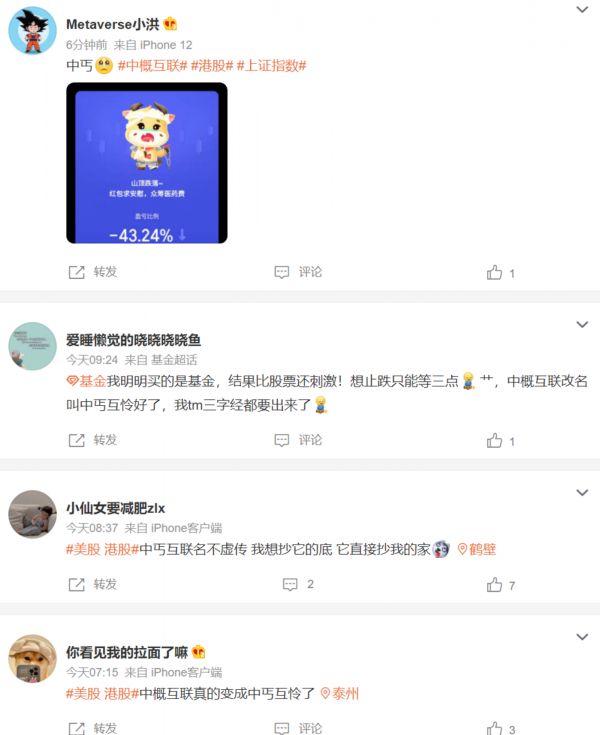Open the 鹤壁 location tag
The width and height of the screenshot is (600, 735).
click(x=477, y=549)
